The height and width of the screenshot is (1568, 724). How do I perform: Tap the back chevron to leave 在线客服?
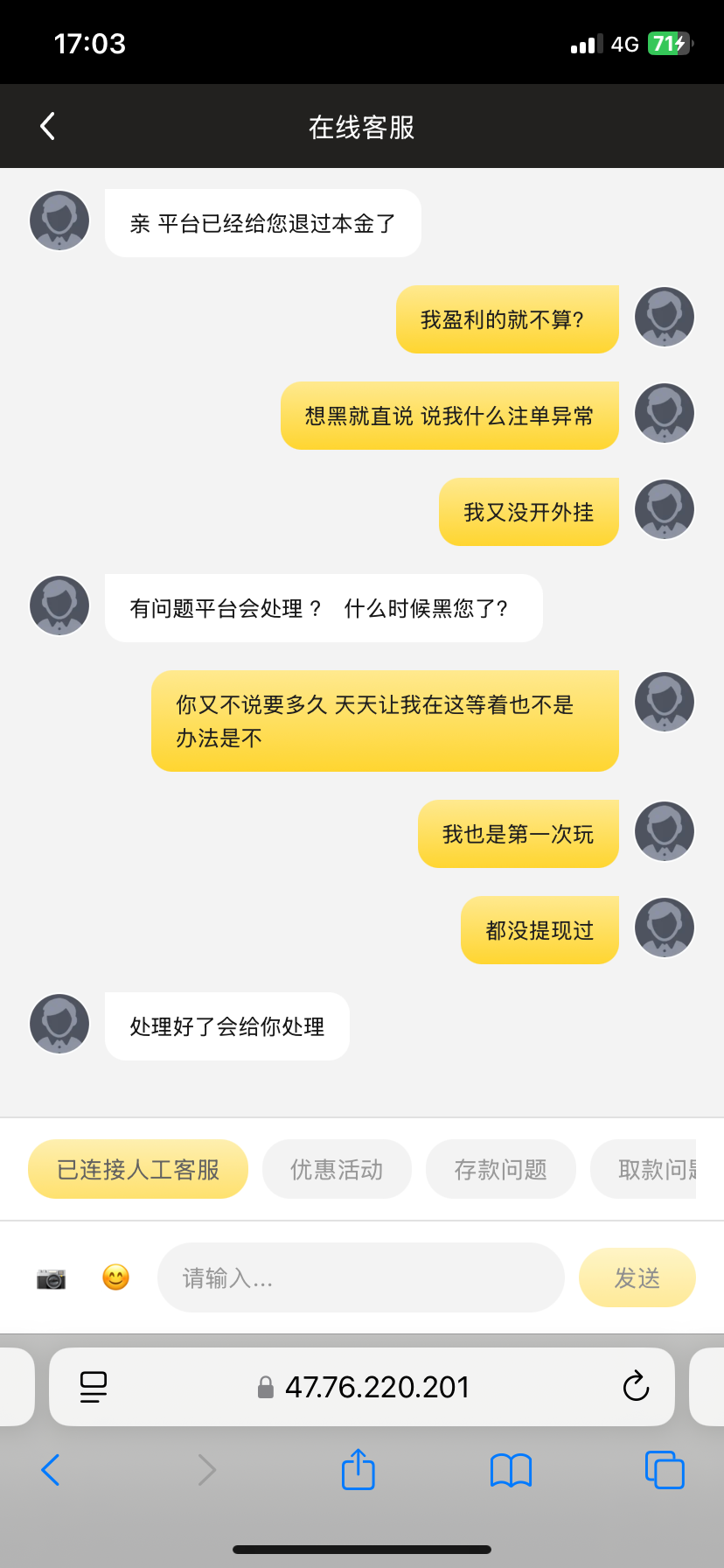pyautogui.click(x=48, y=125)
